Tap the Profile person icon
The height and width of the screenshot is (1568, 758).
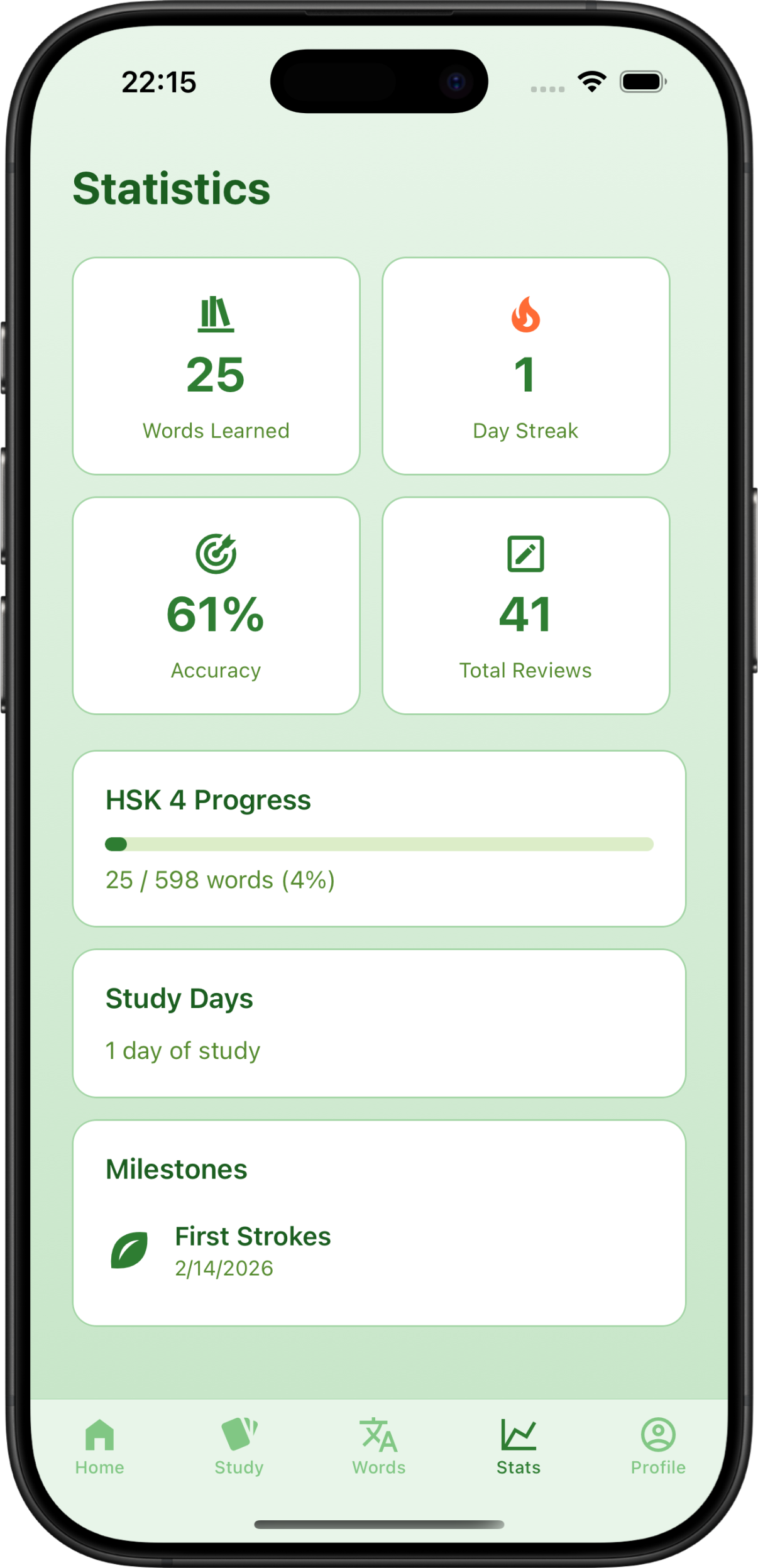click(x=657, y=1435)
